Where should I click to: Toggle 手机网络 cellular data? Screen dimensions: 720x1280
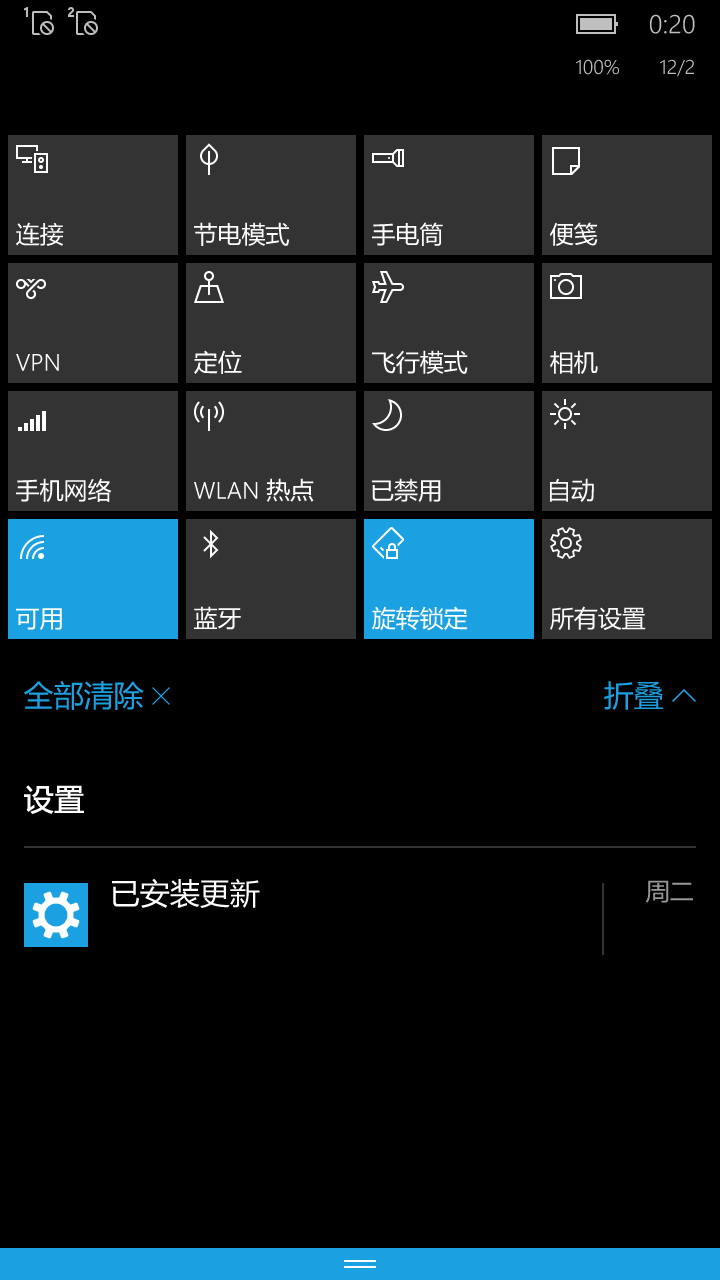click(x=93, y=451)
